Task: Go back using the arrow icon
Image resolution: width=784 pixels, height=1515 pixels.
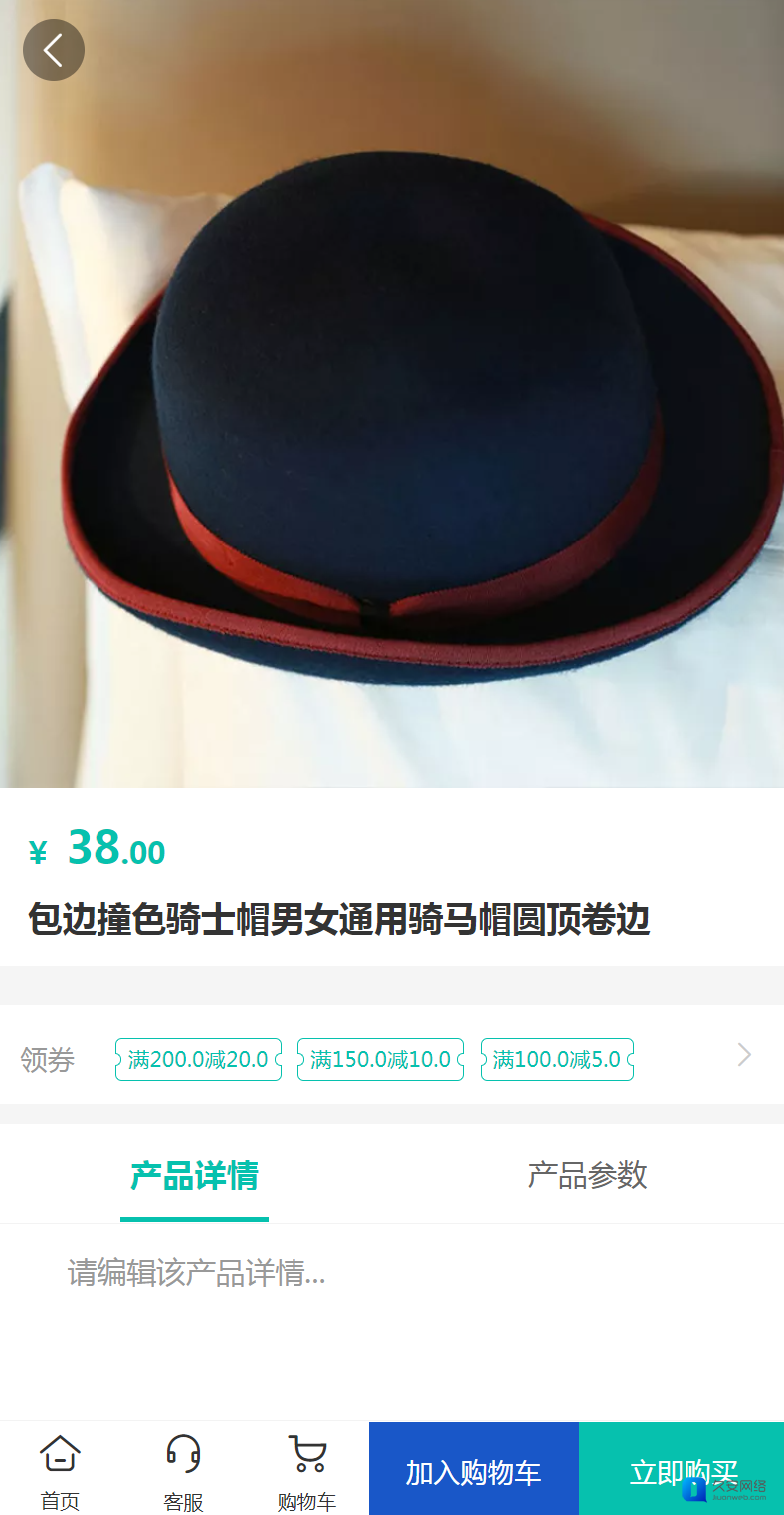Action: click(54, 50)
